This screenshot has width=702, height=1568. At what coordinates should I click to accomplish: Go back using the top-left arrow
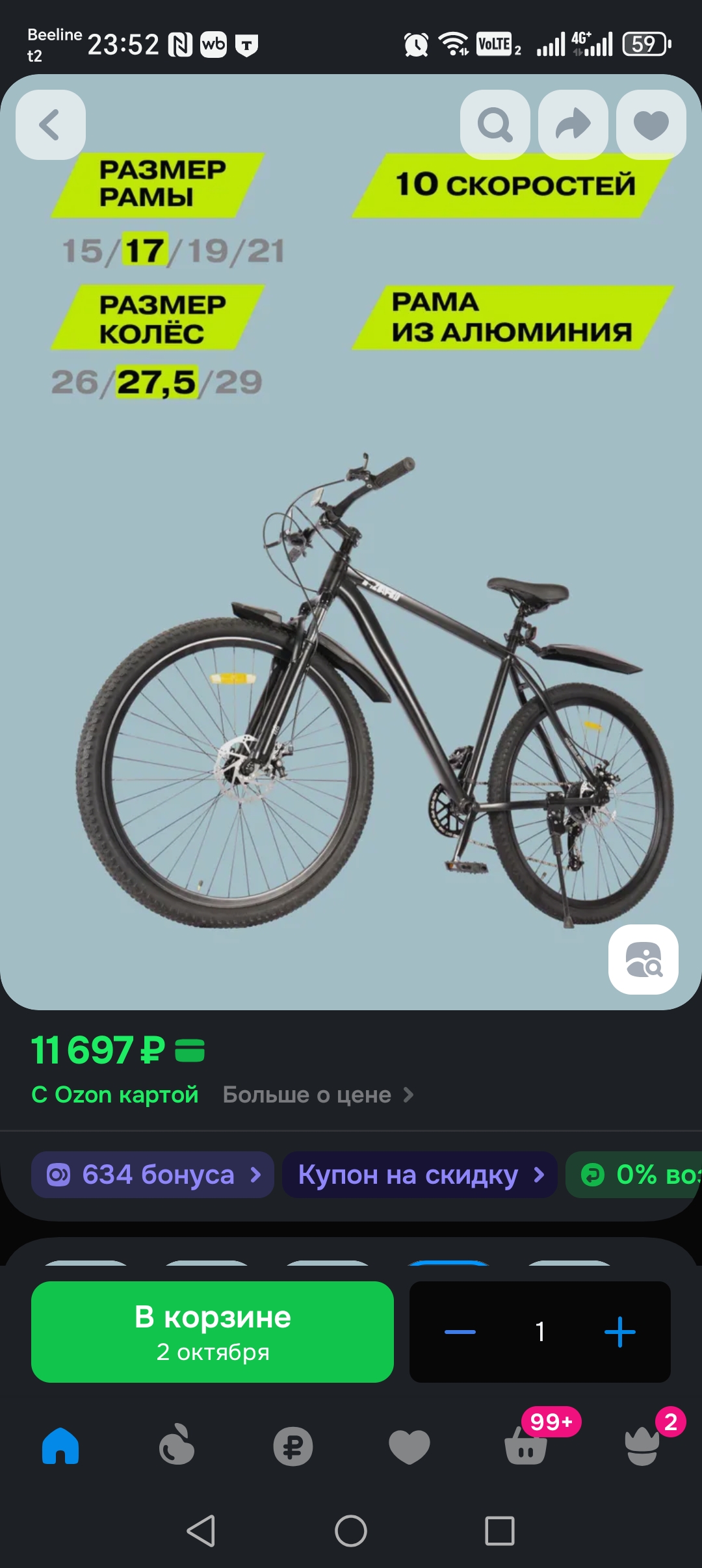[51, 124]
